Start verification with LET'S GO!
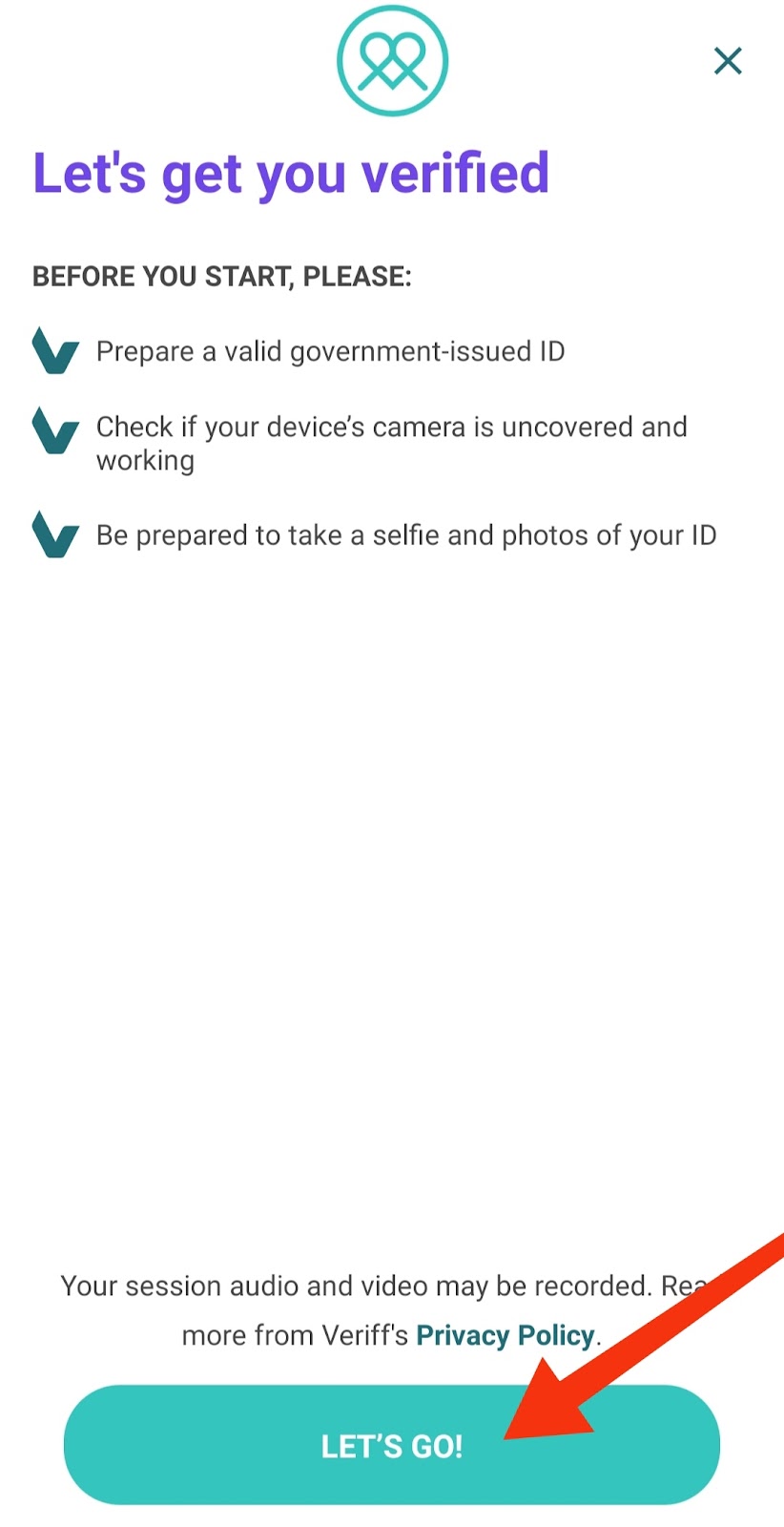 (x=392, y=1445)
